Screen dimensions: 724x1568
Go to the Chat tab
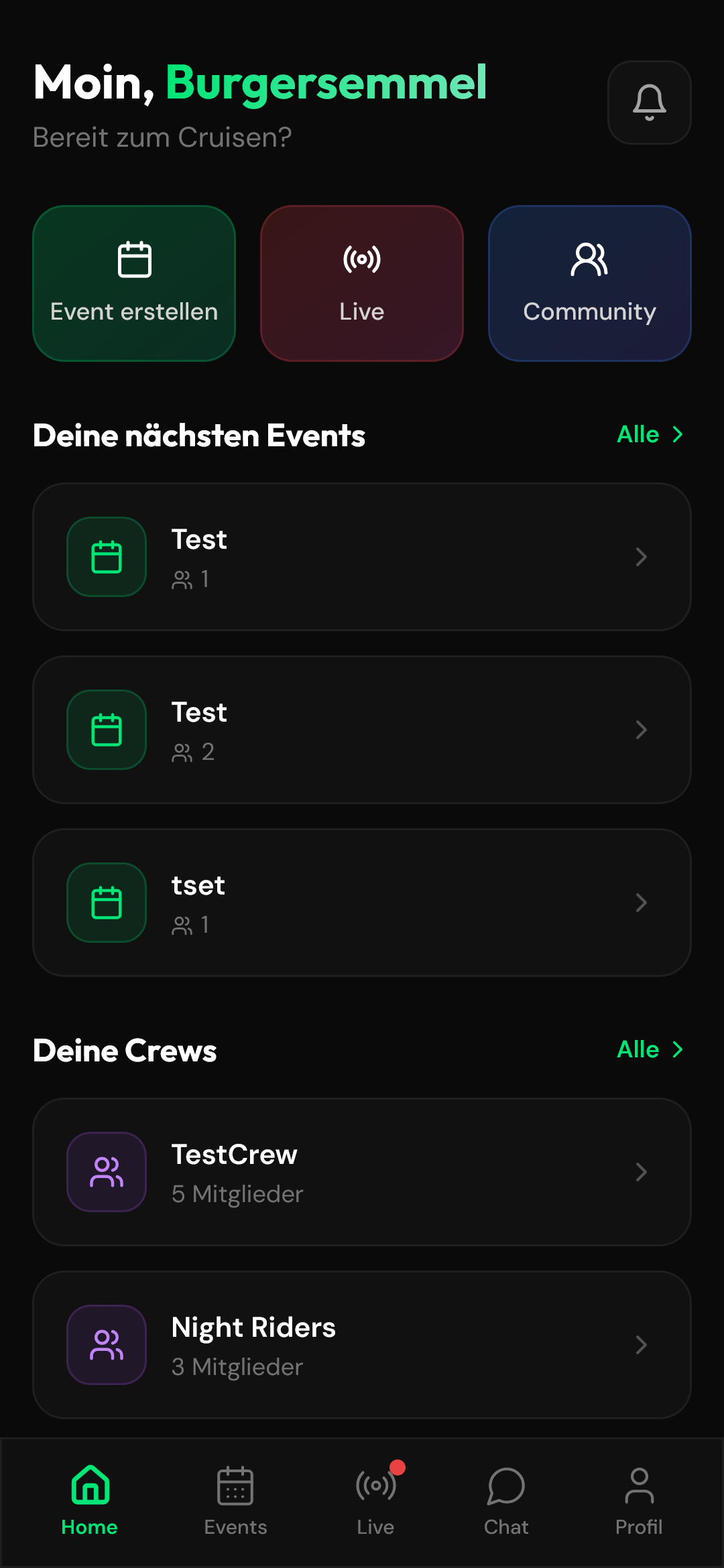click(x=506, y=1501)
